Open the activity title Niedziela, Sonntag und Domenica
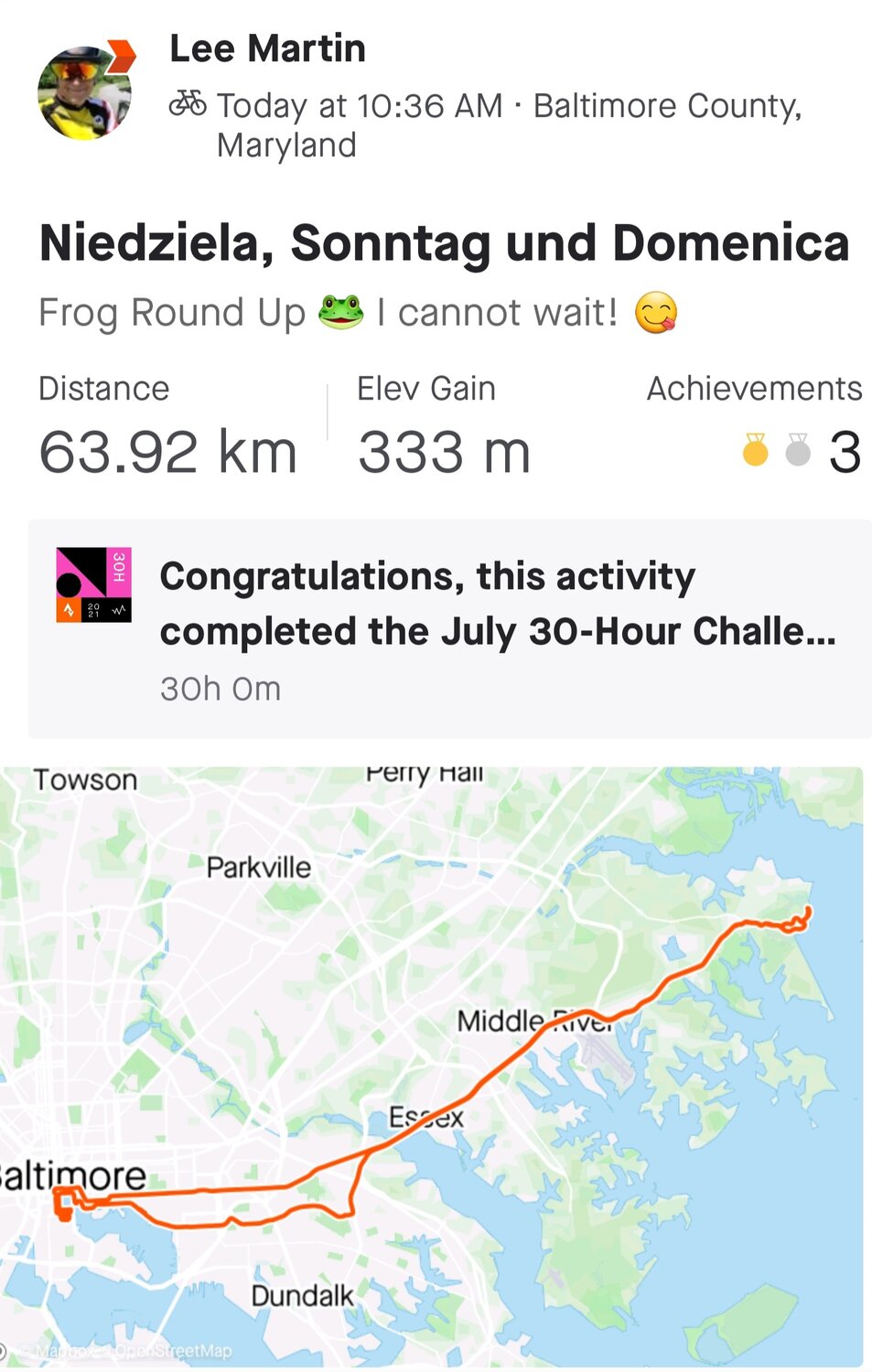The height and width of the screenshot is (1372, 872). tap(444, 243)
